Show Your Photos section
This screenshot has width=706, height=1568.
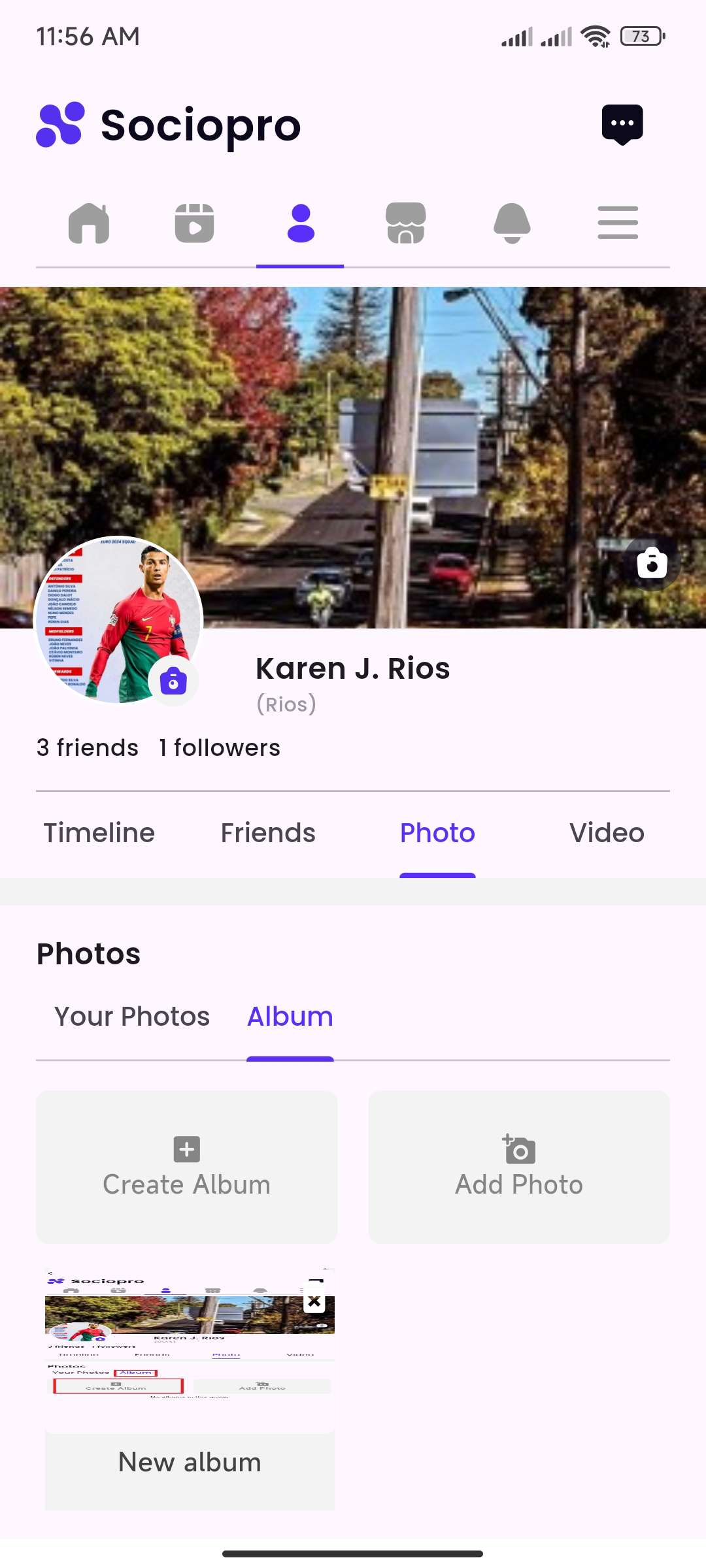132,1017
